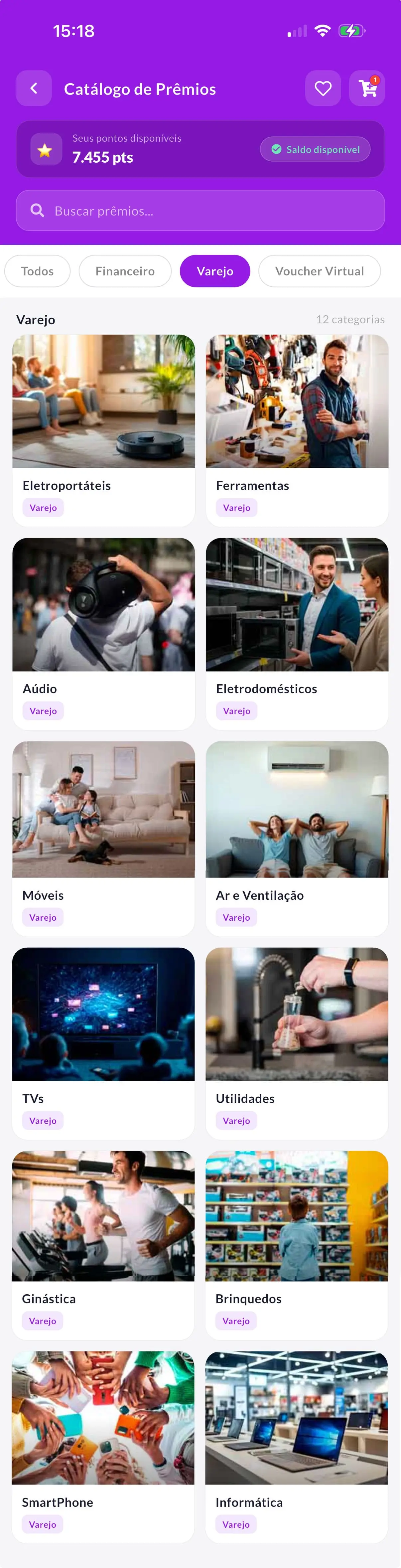Open the Eletrodomésticos category card
This screenshot has width=401, height=1568.
[297, 633]
